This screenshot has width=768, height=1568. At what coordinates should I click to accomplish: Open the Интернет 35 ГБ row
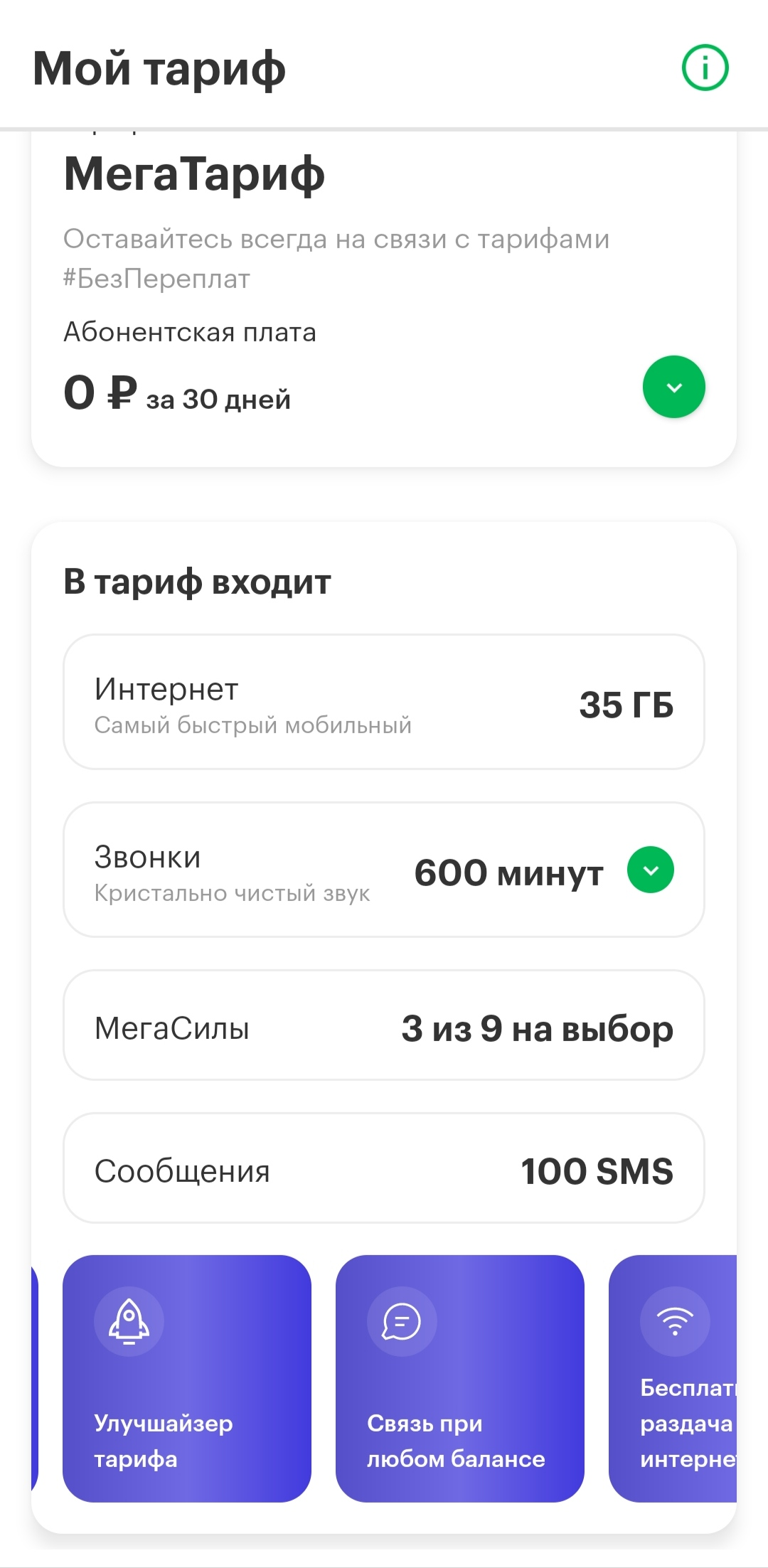384,702
